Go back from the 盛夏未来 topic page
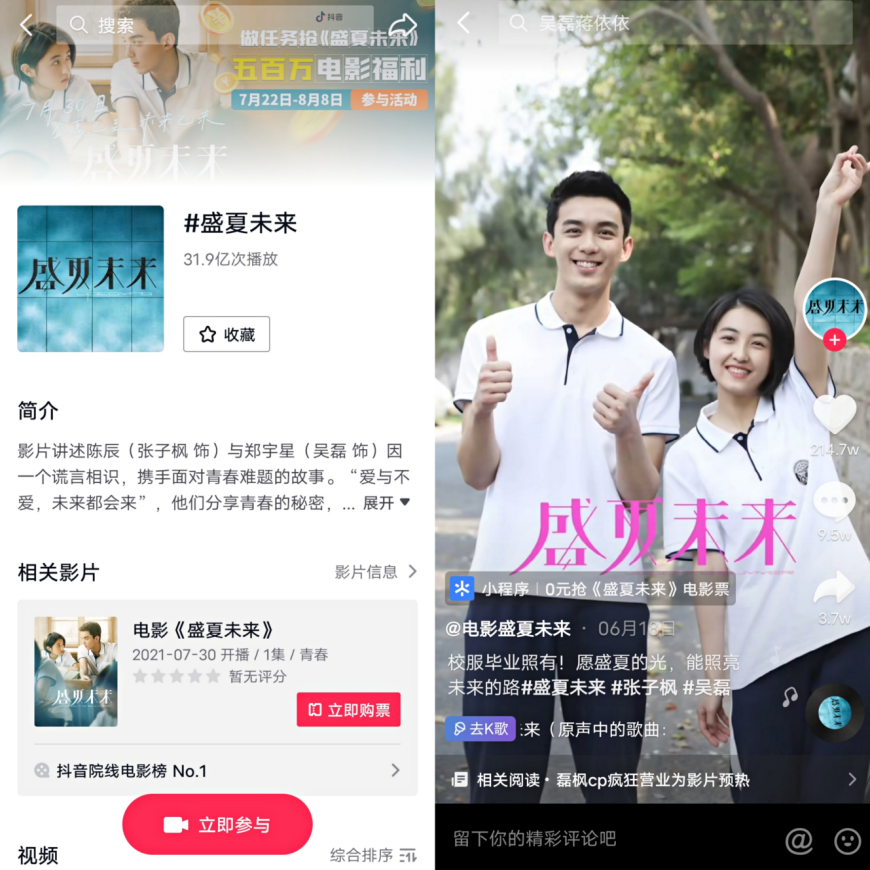The image size is (870, 870). pyautogui.click(x=27, y=24)
